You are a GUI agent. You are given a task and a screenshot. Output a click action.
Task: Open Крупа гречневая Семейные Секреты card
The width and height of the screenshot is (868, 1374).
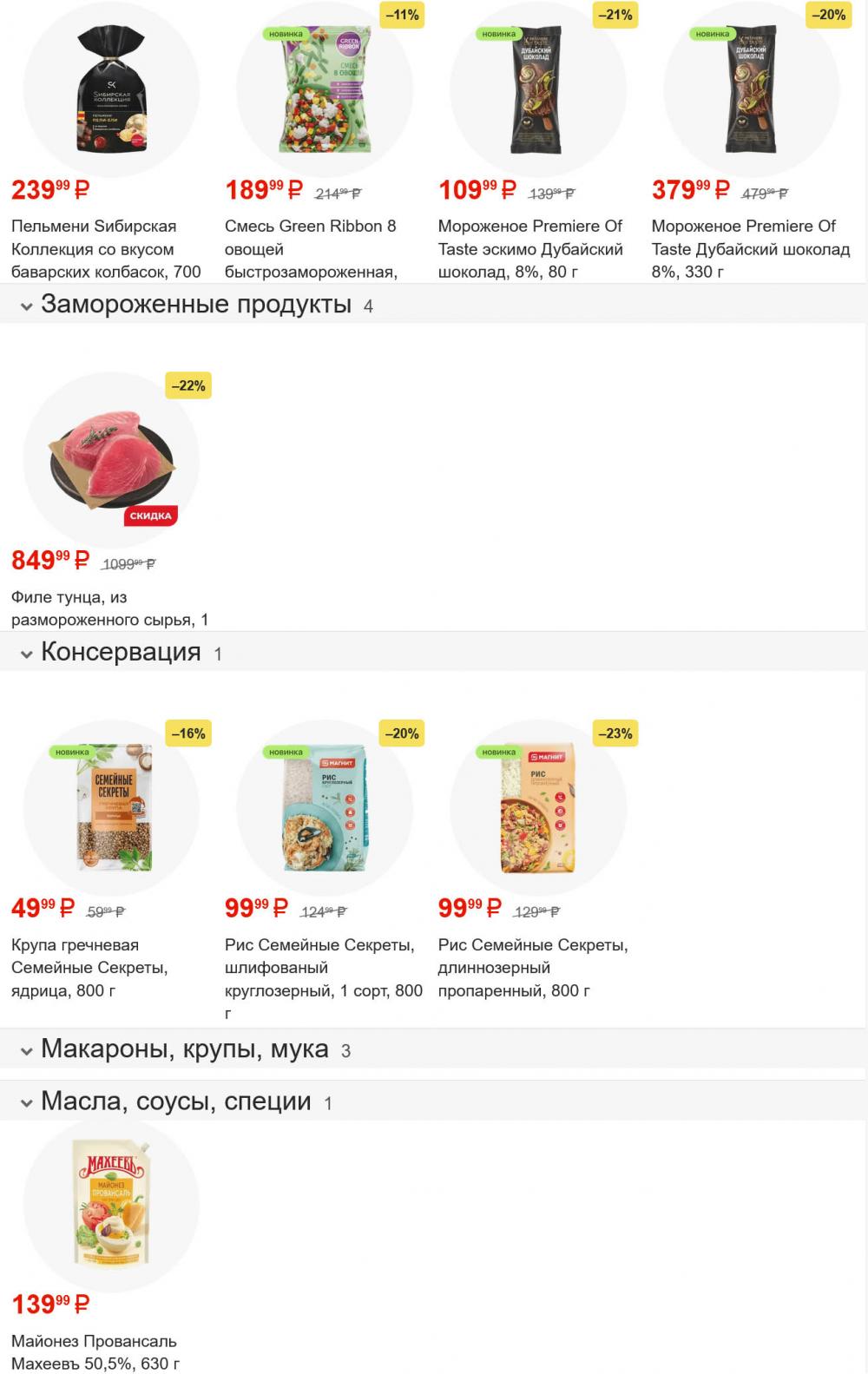pos(111,809)
